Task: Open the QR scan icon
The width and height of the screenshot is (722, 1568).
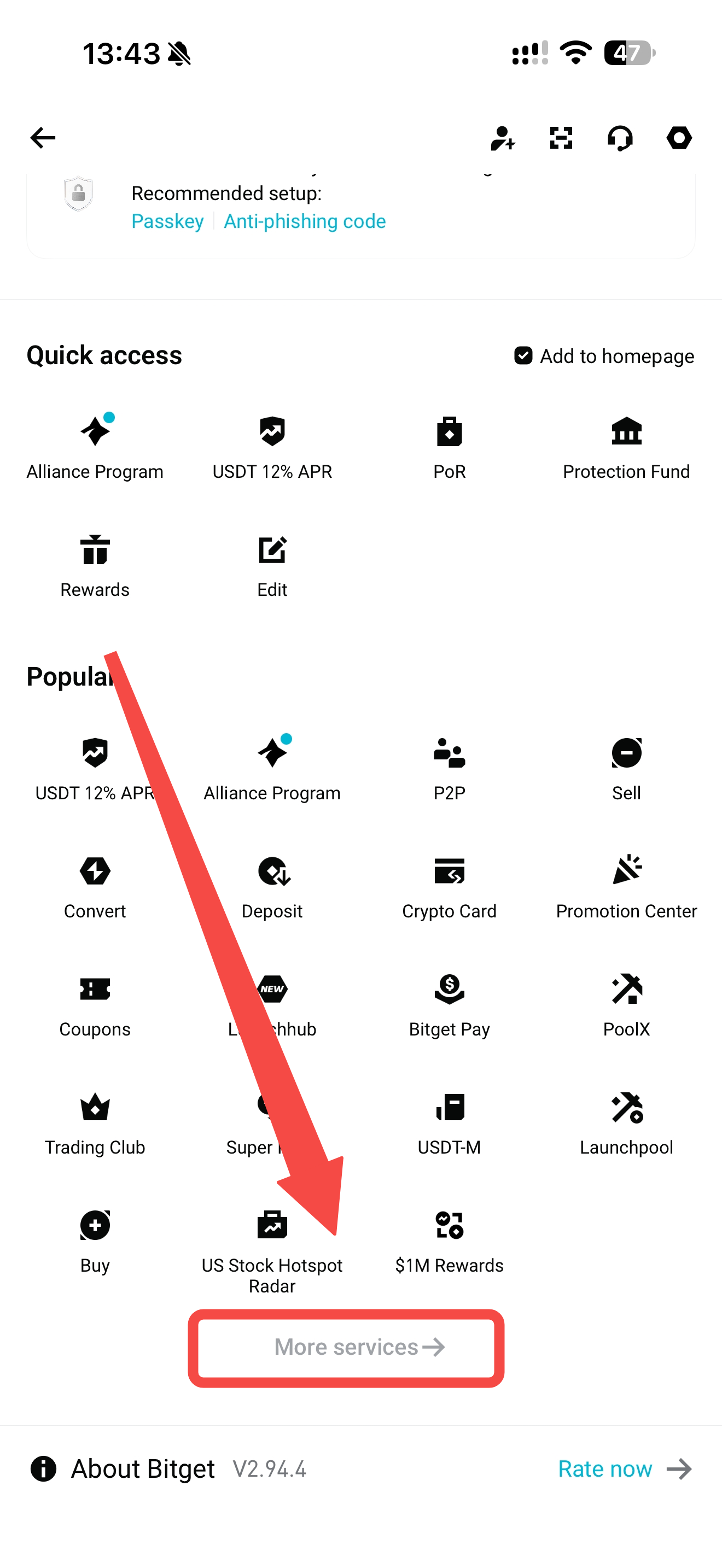Action: tap(561, 138)
